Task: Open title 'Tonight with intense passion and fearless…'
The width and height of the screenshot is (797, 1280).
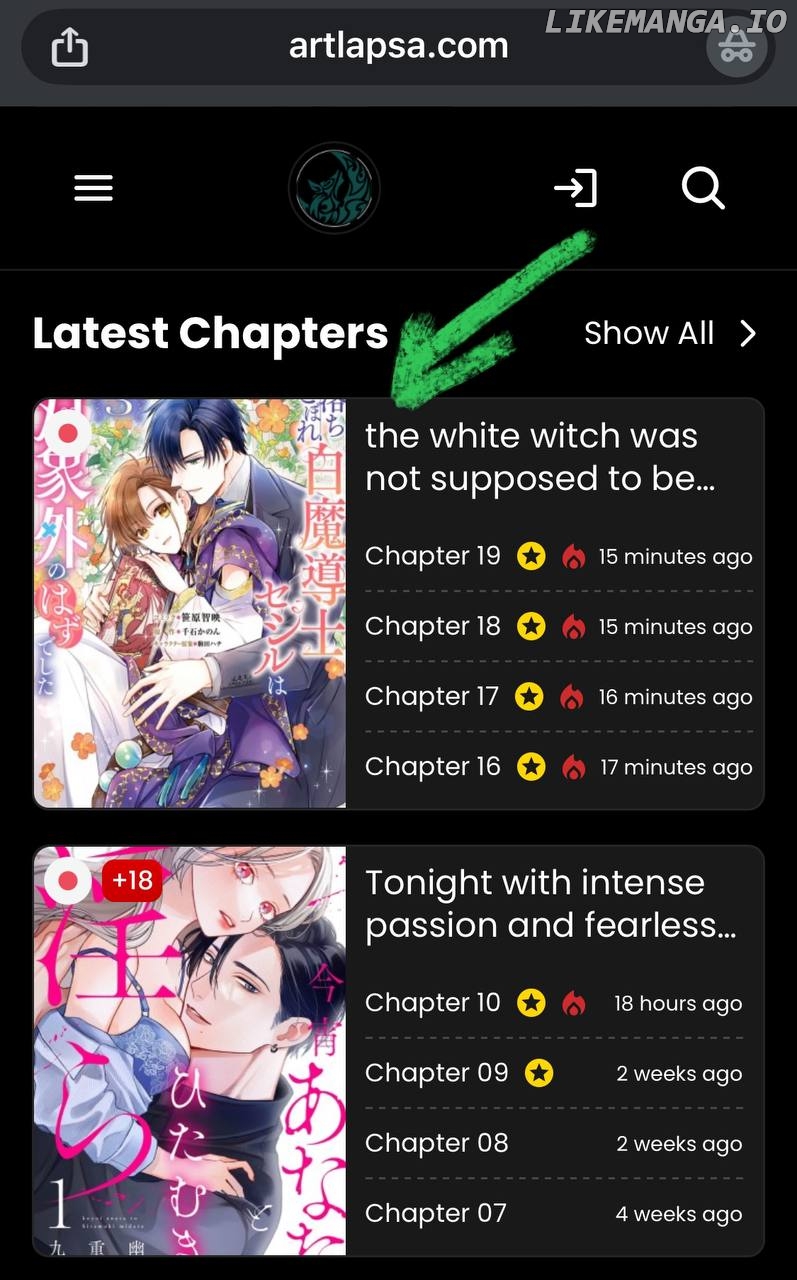Action: coord(550,904)
